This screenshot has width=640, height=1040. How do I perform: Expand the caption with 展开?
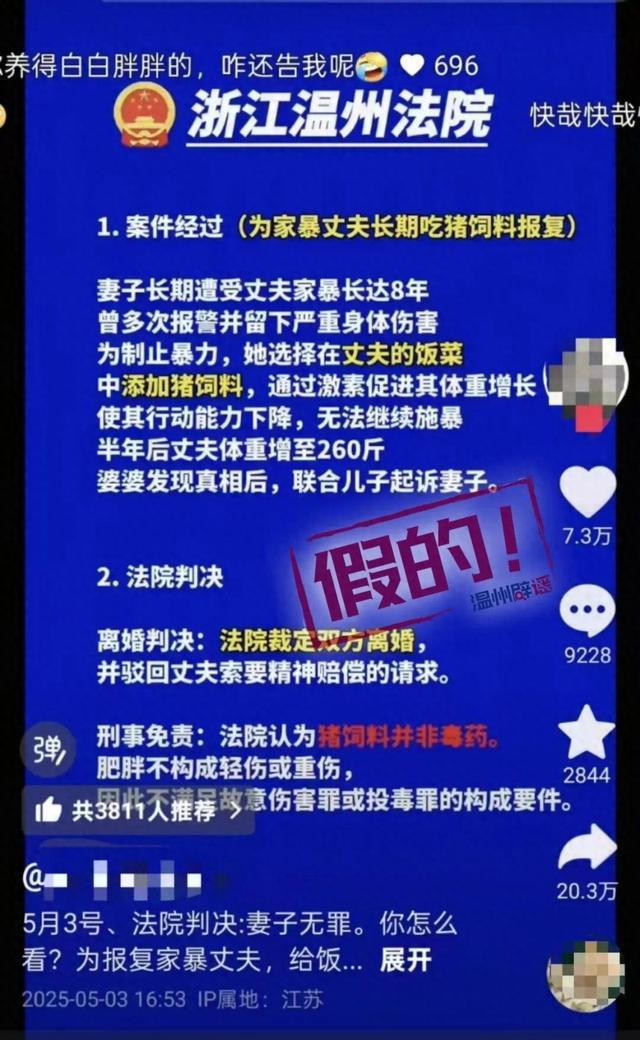[405, 960]
